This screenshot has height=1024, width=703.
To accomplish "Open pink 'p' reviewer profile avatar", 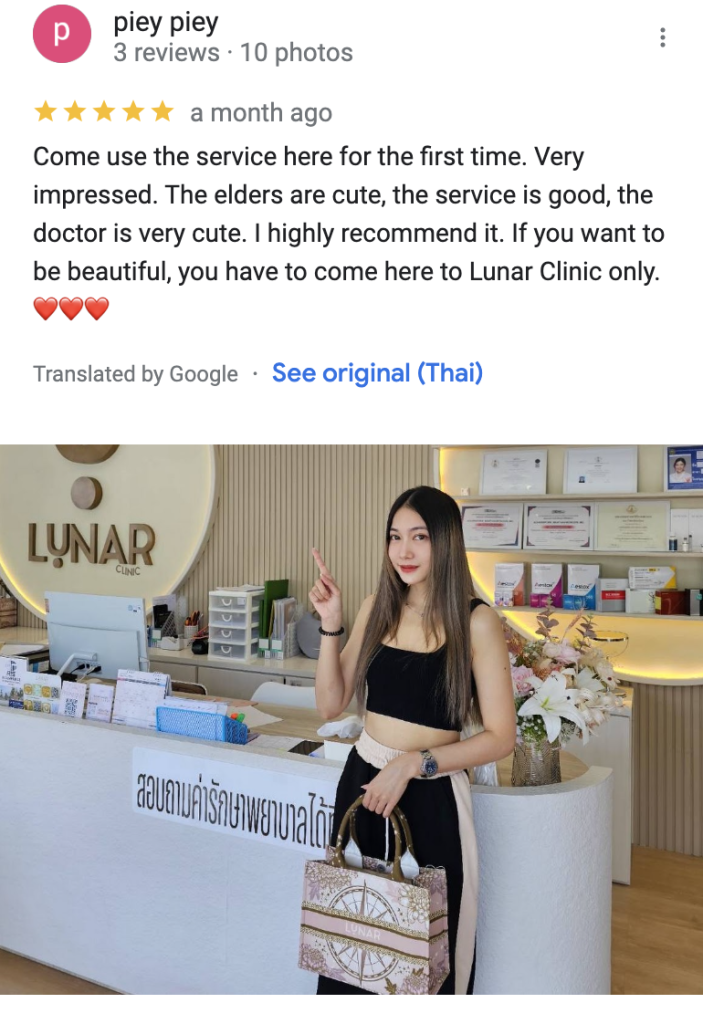I will coord(62,34).
